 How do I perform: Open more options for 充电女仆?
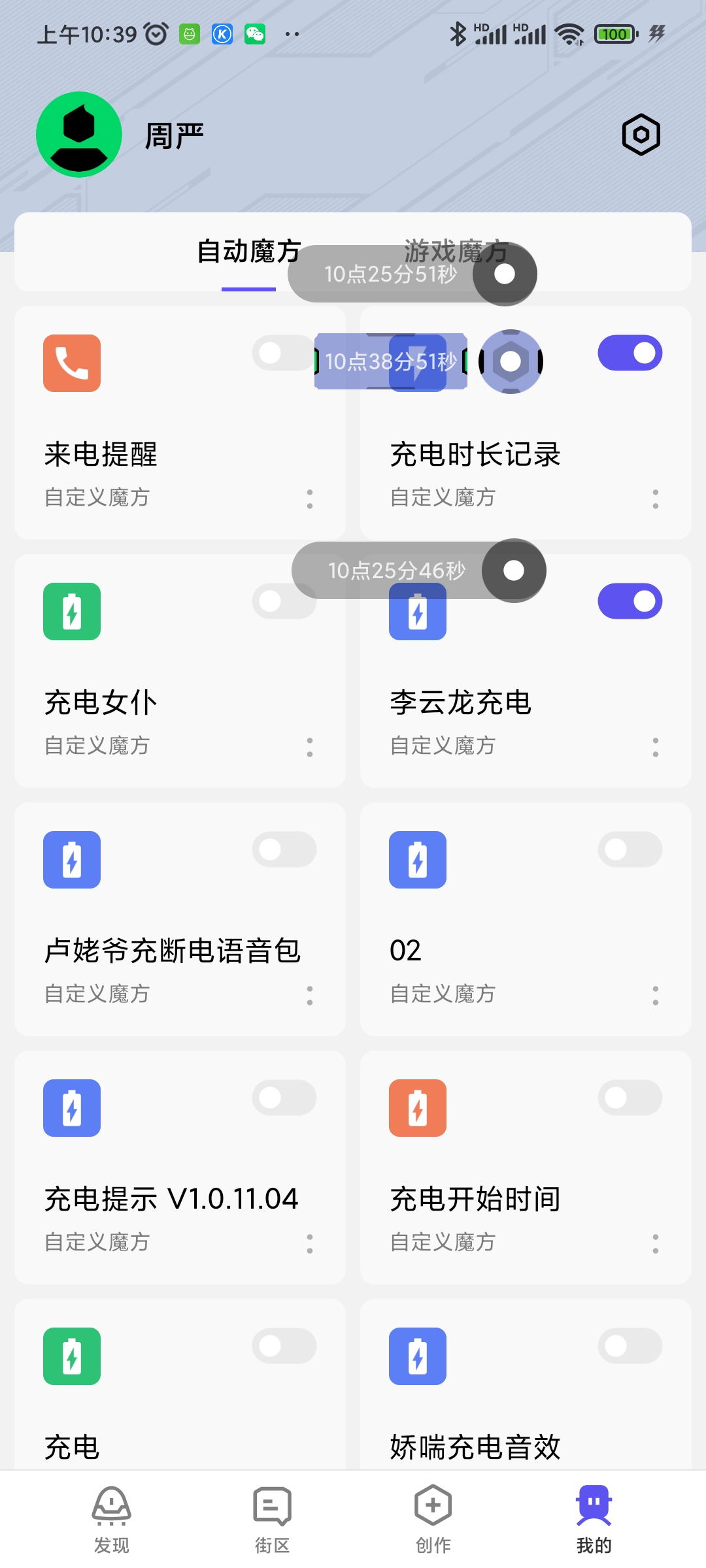310,747
